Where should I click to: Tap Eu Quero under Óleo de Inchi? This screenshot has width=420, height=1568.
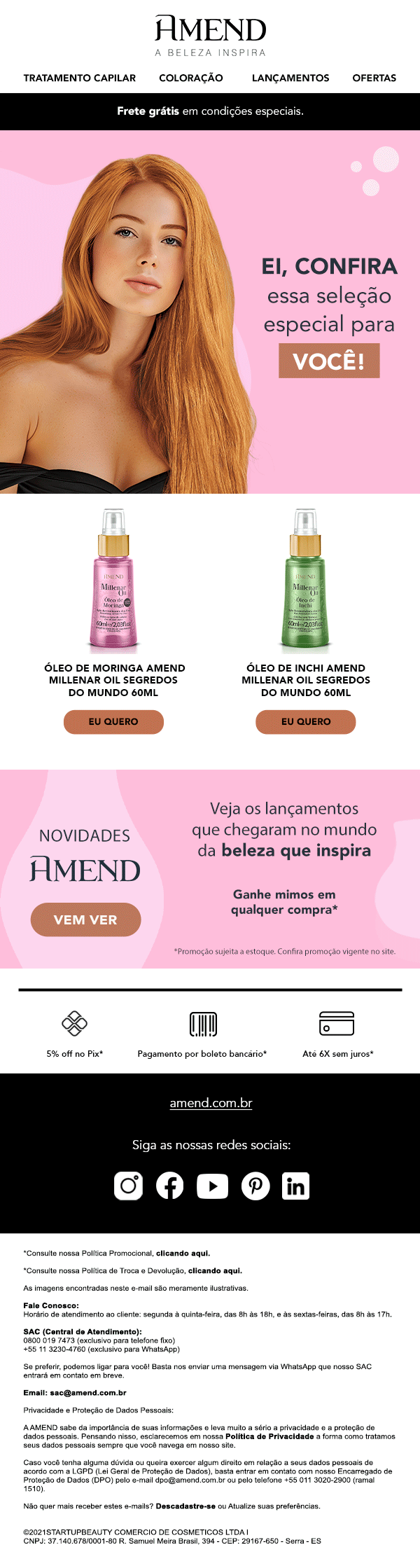point(306,721)
